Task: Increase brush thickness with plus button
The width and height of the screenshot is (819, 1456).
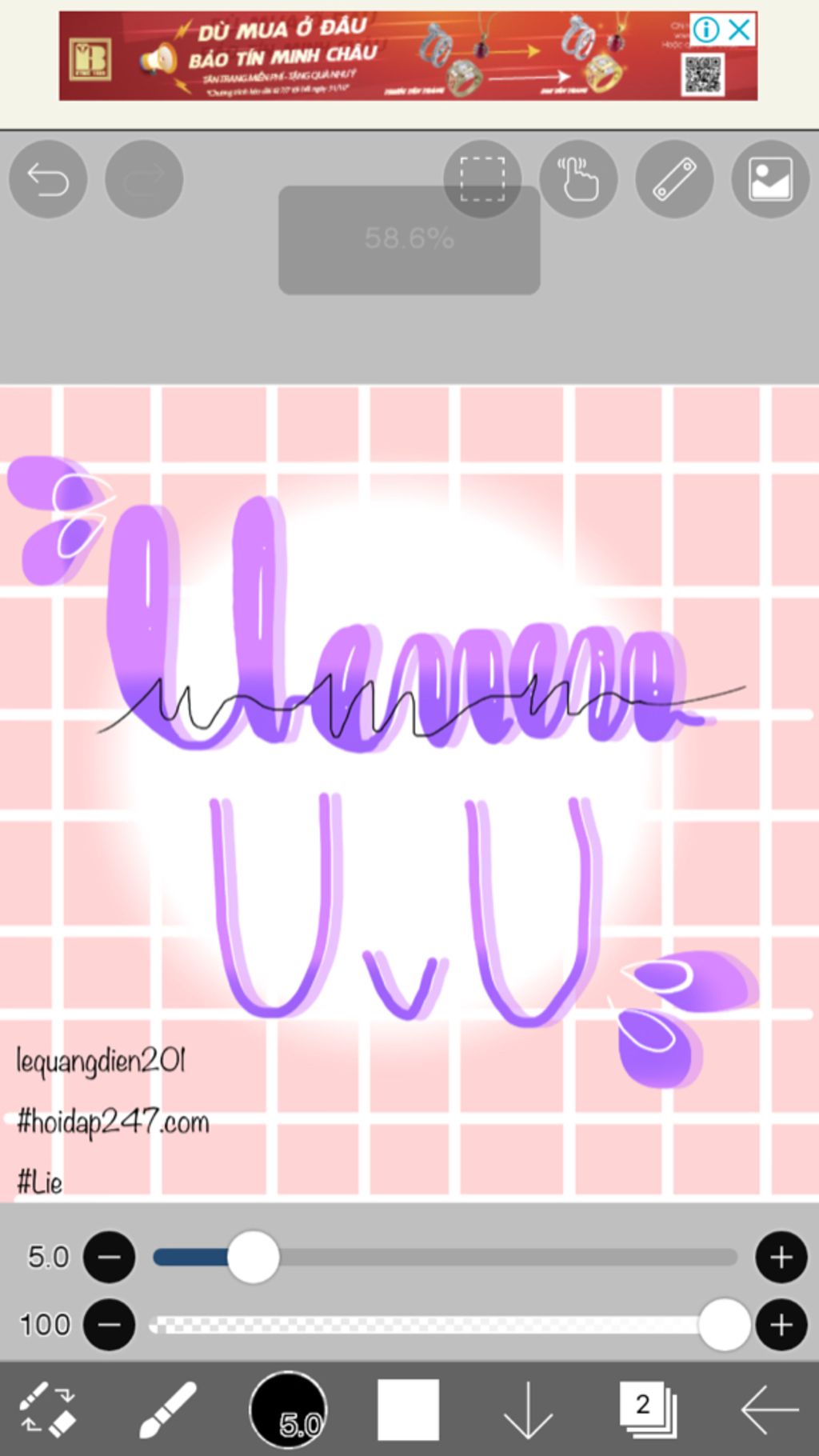Action: tap(781, 1258)
